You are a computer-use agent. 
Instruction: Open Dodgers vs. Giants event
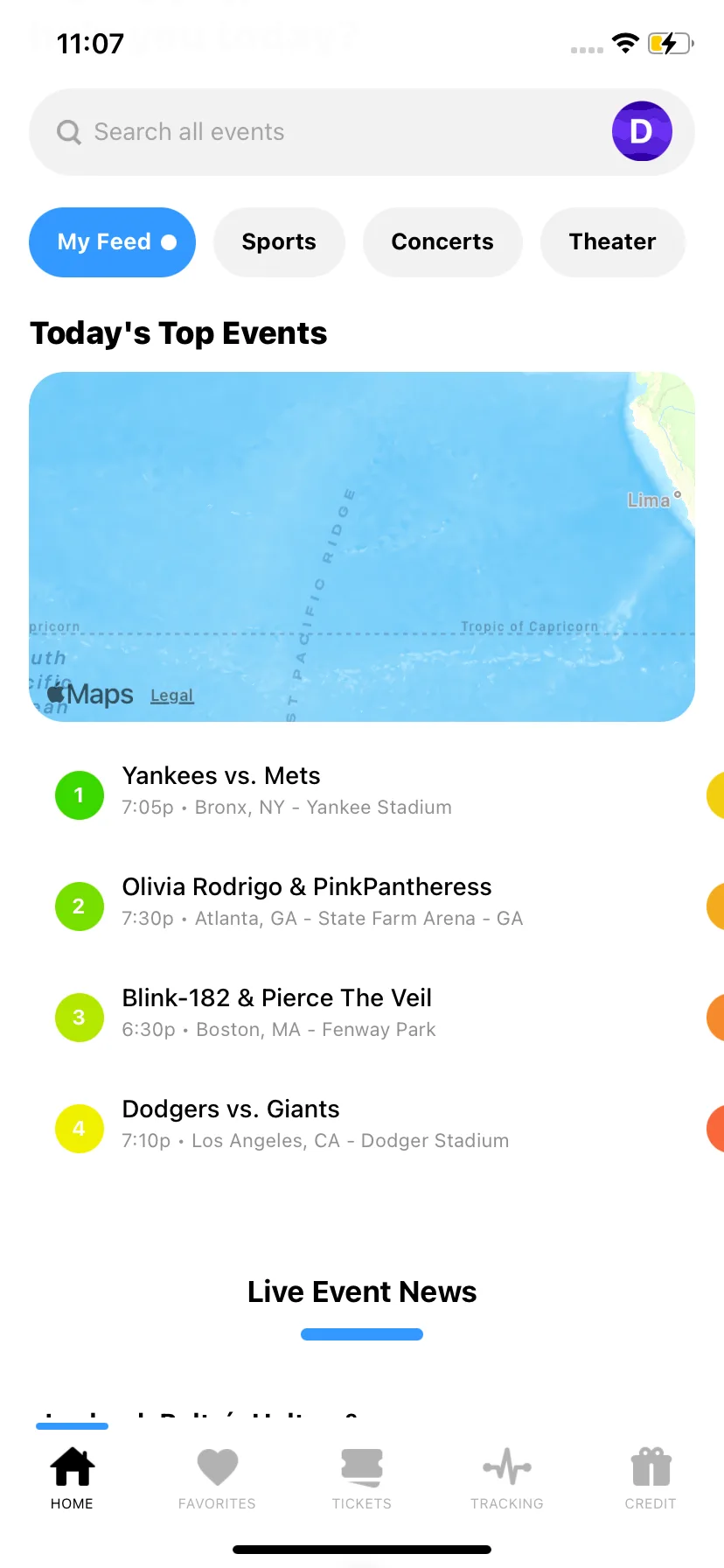point(315,1124)
